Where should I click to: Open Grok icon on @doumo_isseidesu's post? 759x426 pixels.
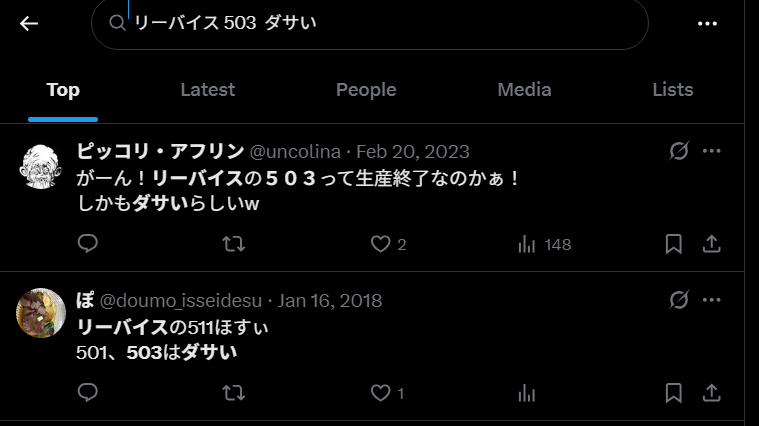click(x=678, y=300)
